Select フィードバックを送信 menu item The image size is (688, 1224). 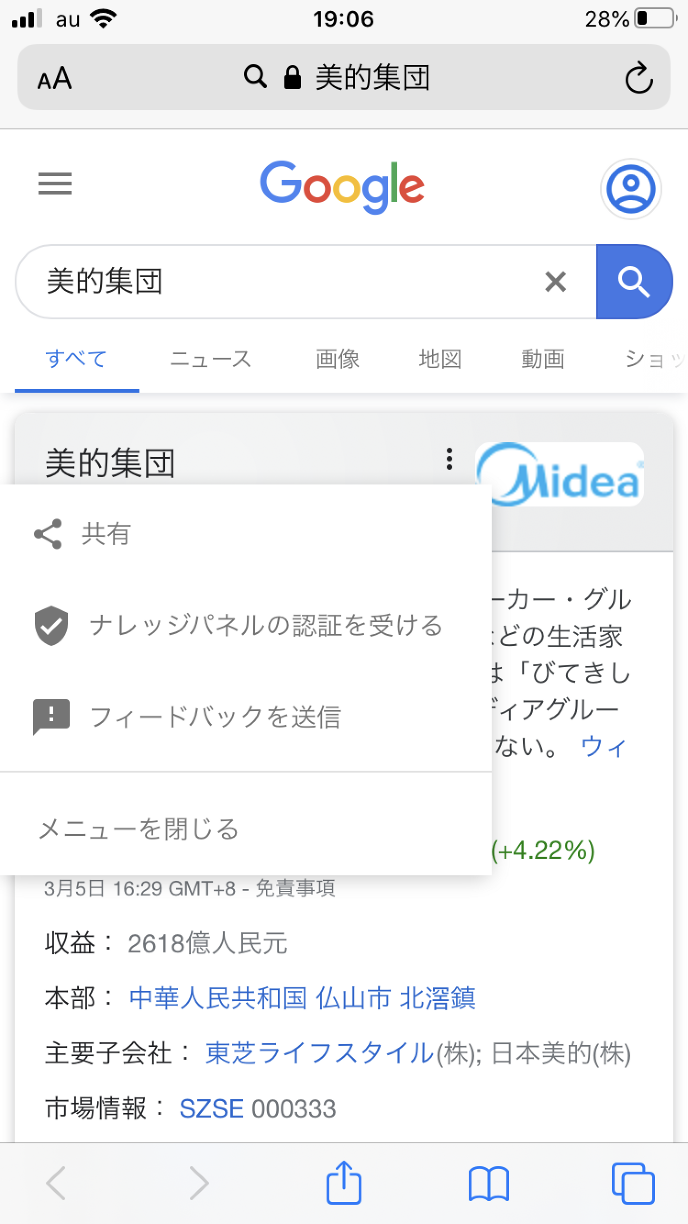tap(215, 717)
